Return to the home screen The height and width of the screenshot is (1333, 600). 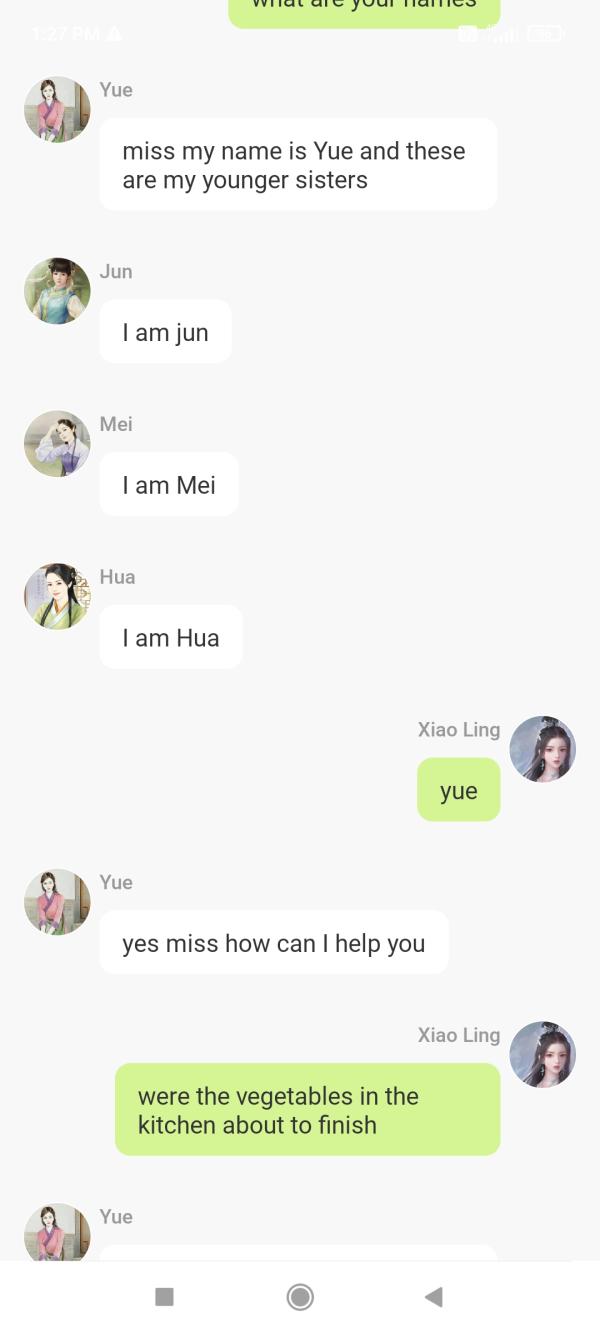click(300, 1297)
